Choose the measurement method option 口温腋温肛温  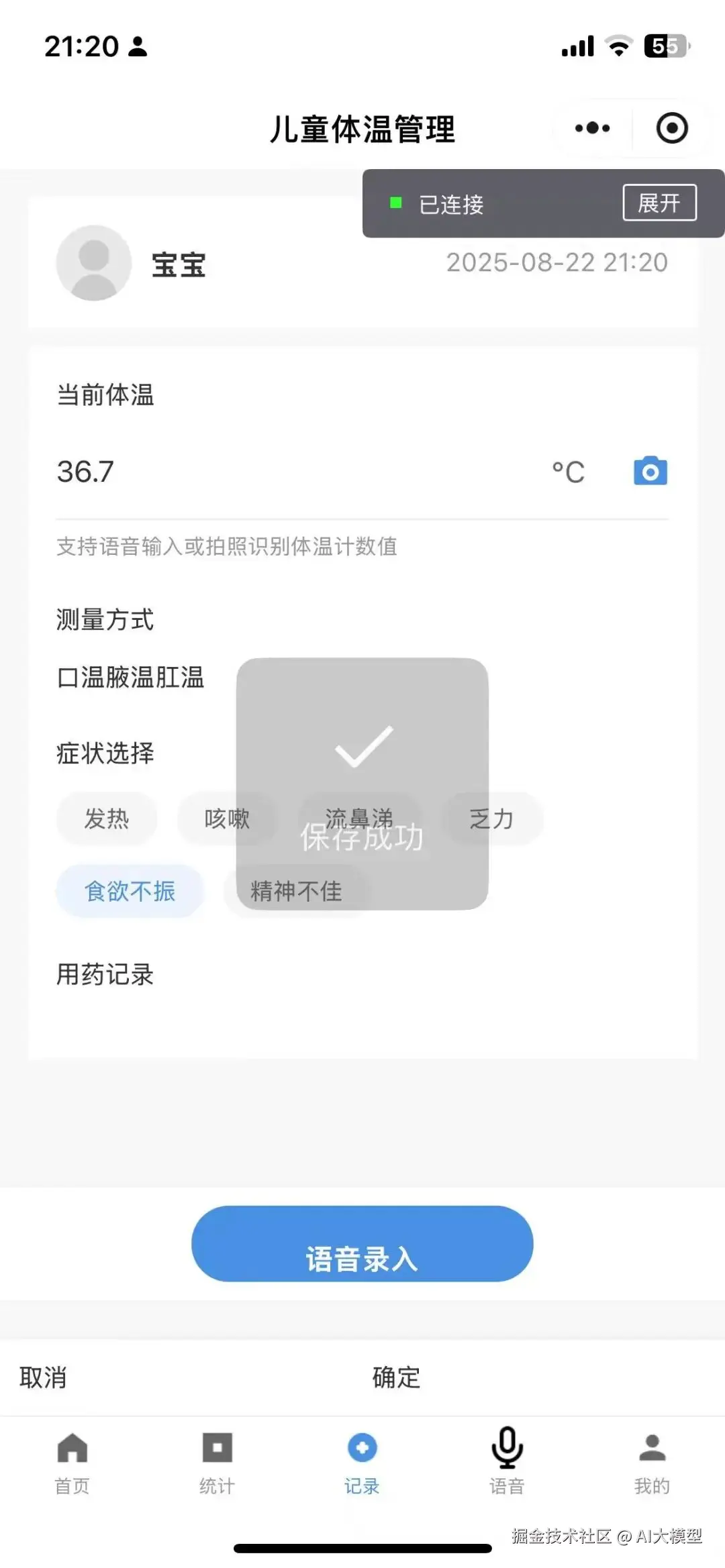[x=130, y=678]
